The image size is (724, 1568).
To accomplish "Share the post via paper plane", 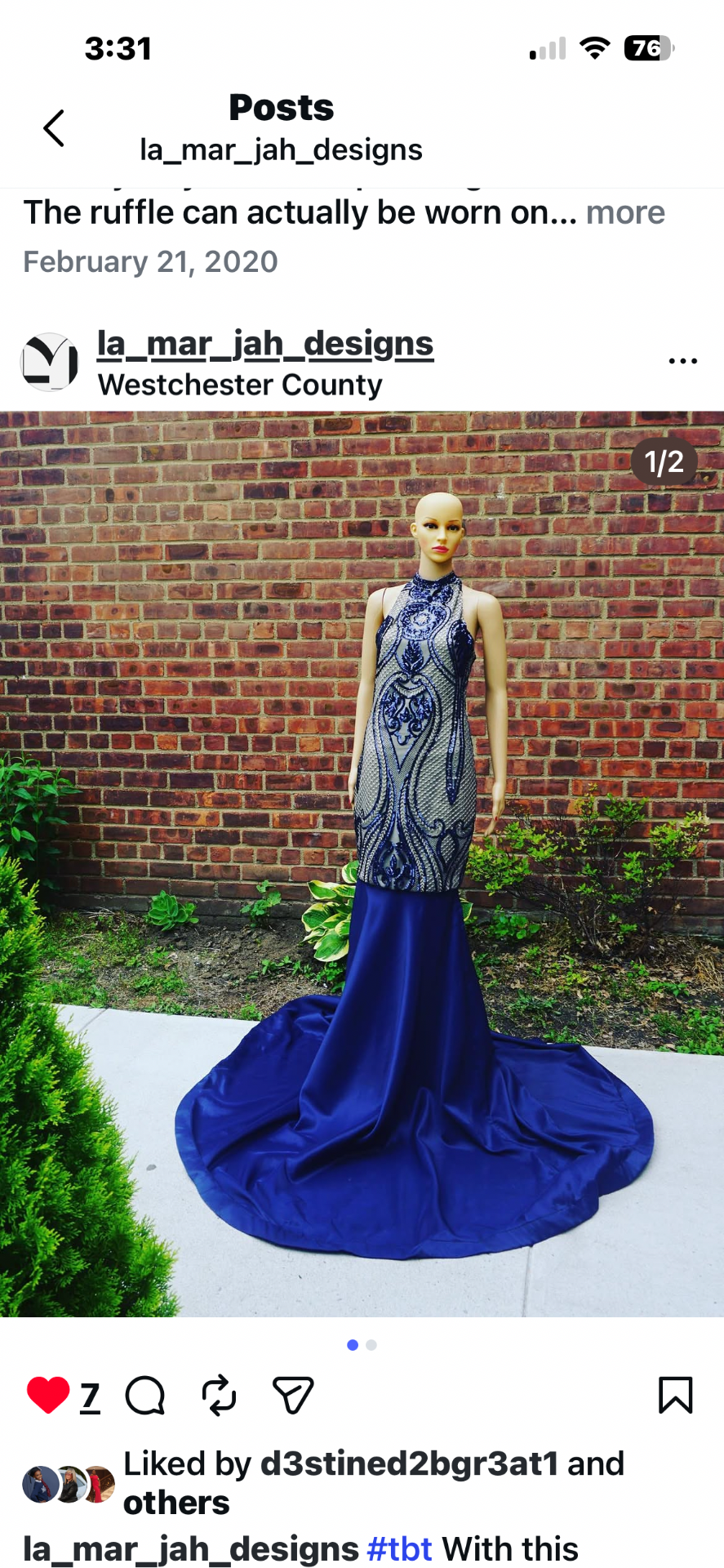I will coord(292,1395).
